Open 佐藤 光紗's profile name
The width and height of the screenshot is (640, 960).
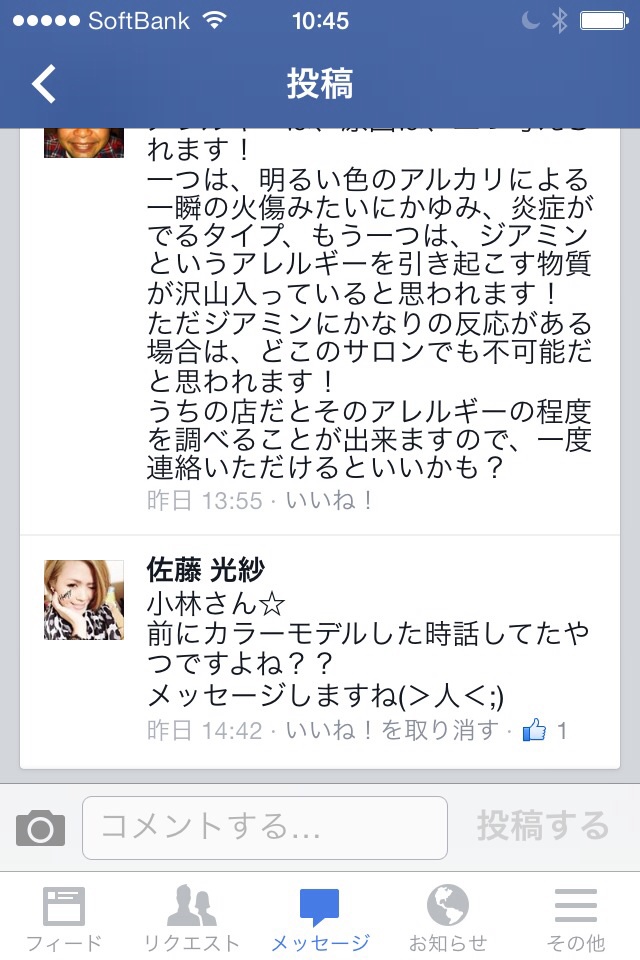pos(205,570)
